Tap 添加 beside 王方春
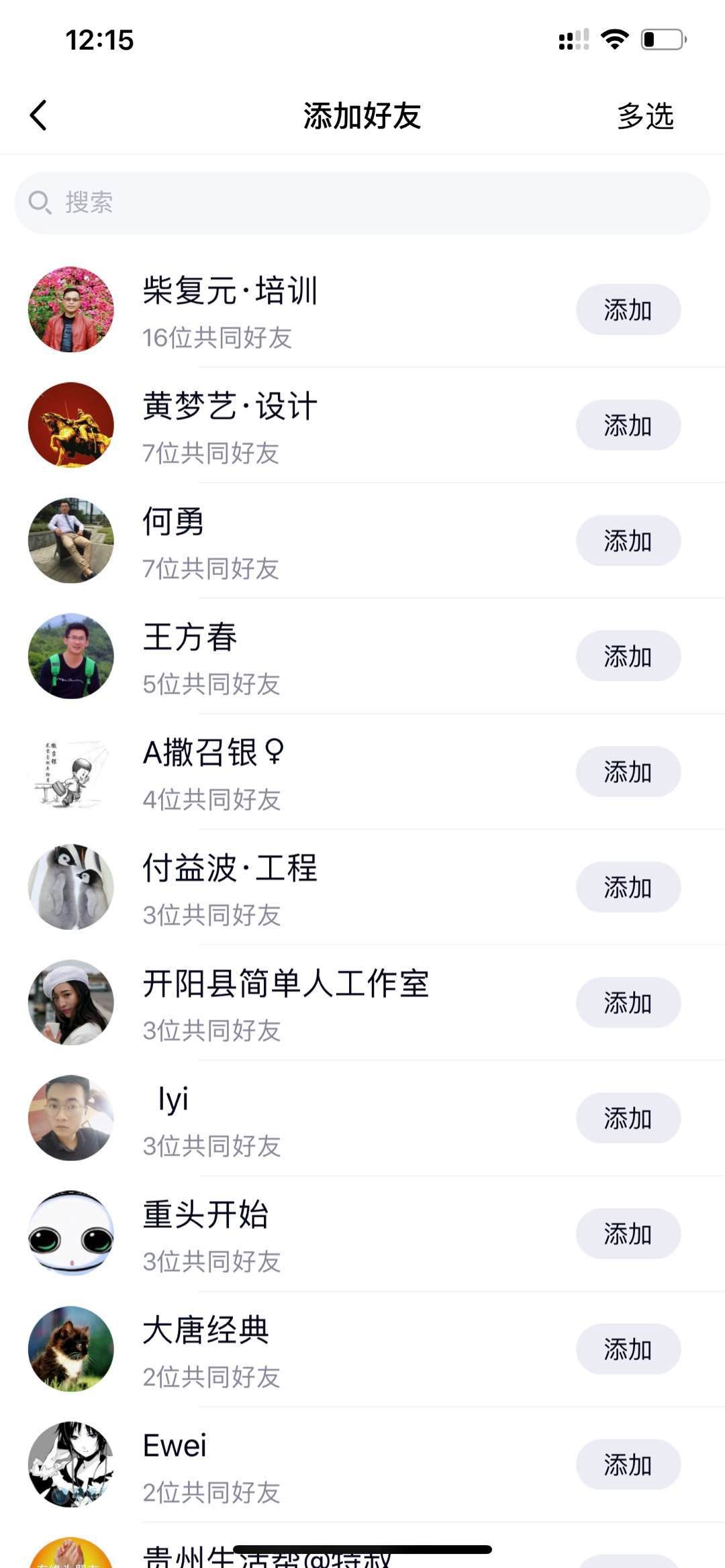725x1568 pixels. coord(628,656)
